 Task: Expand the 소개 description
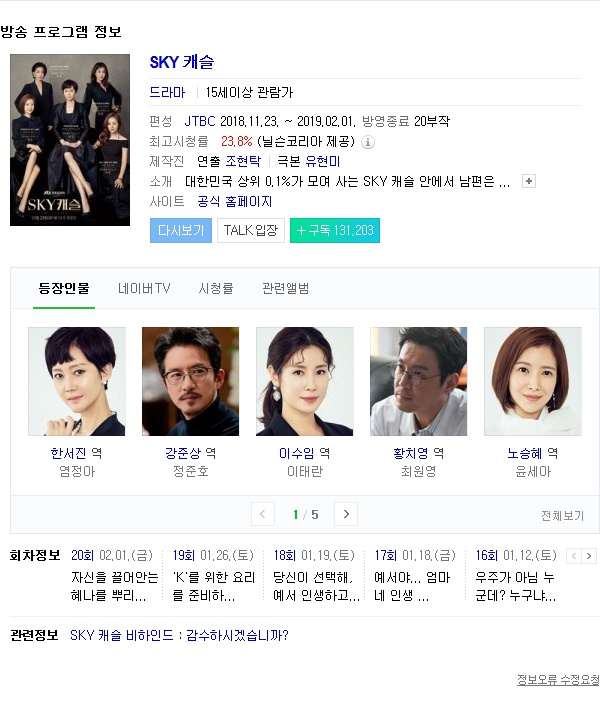[529, 181]
